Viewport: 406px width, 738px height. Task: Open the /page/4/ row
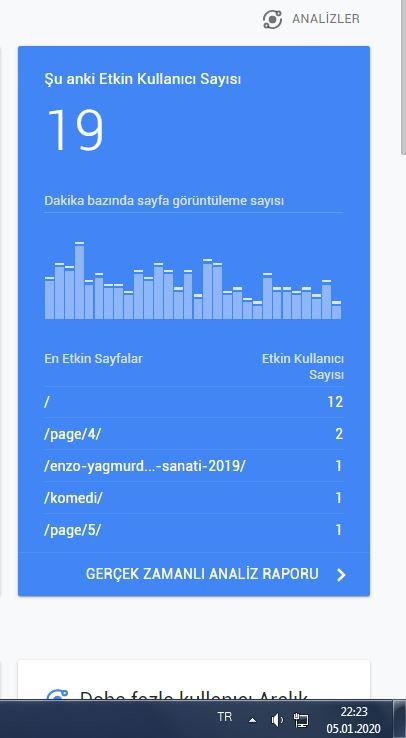coord(193,434)
